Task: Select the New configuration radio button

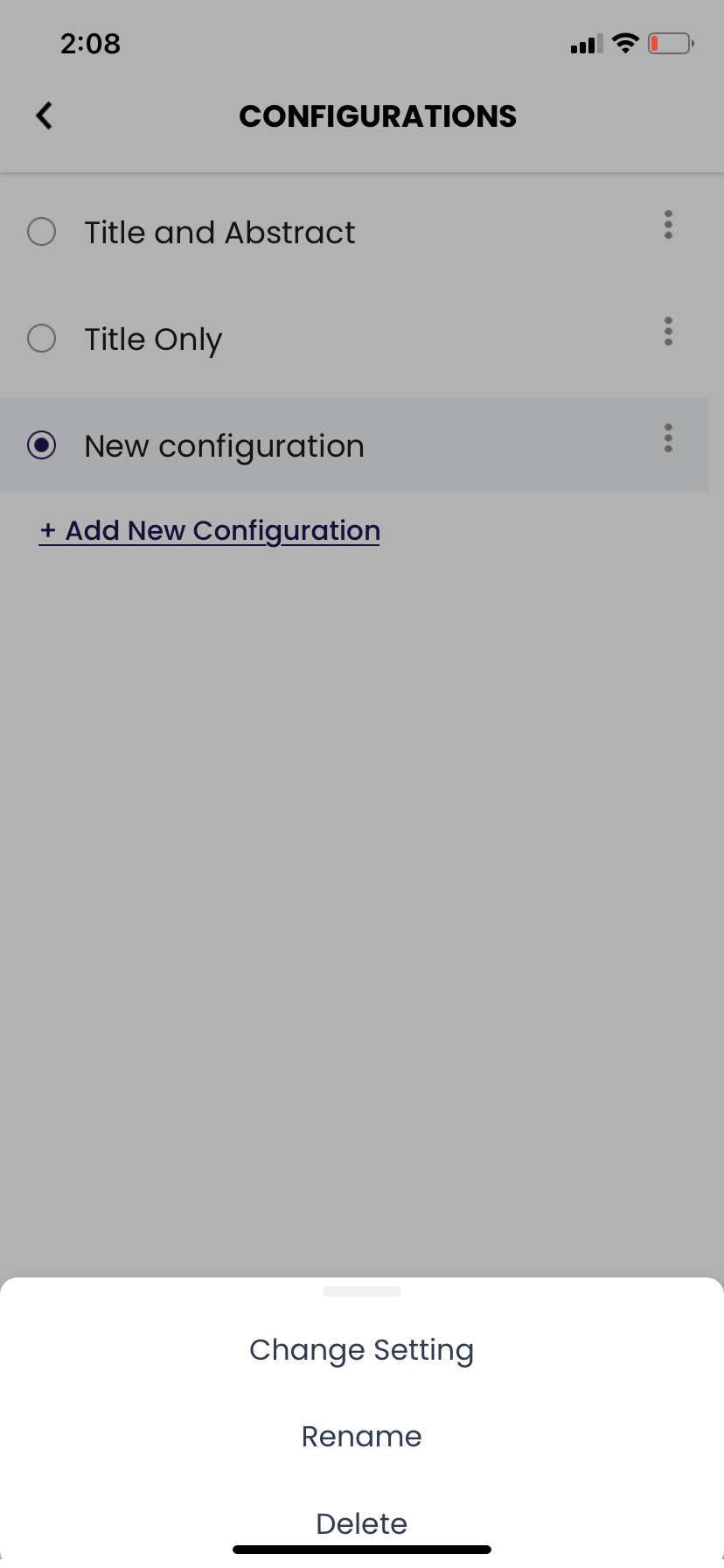Action: click(x=42, y=445)
